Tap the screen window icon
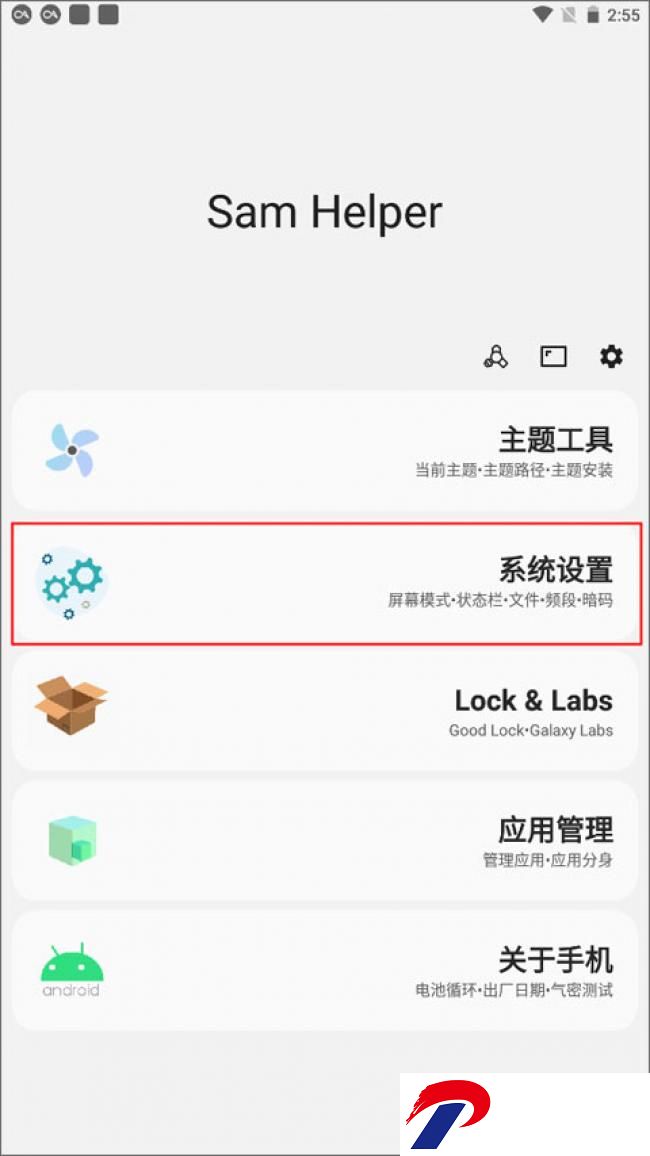 [x=554, y=356]
